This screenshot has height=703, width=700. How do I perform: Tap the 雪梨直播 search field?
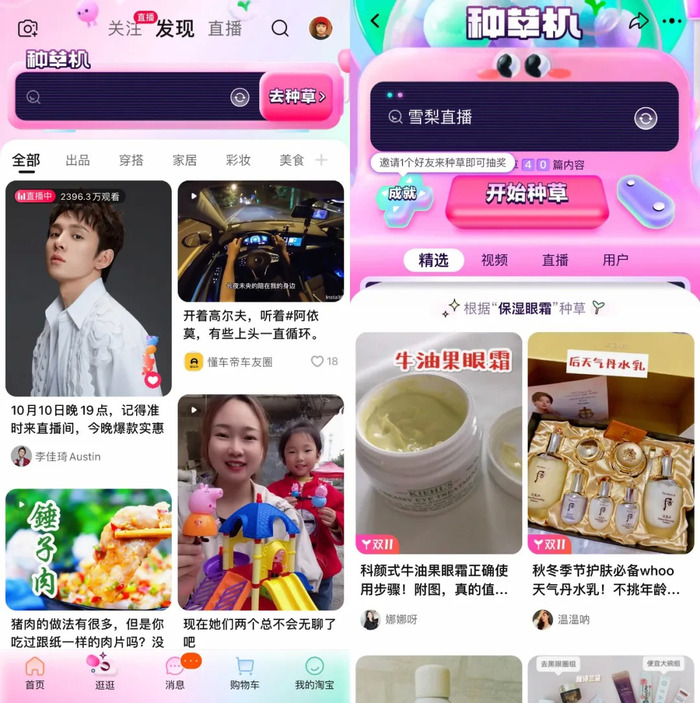(x=500, y=118)
